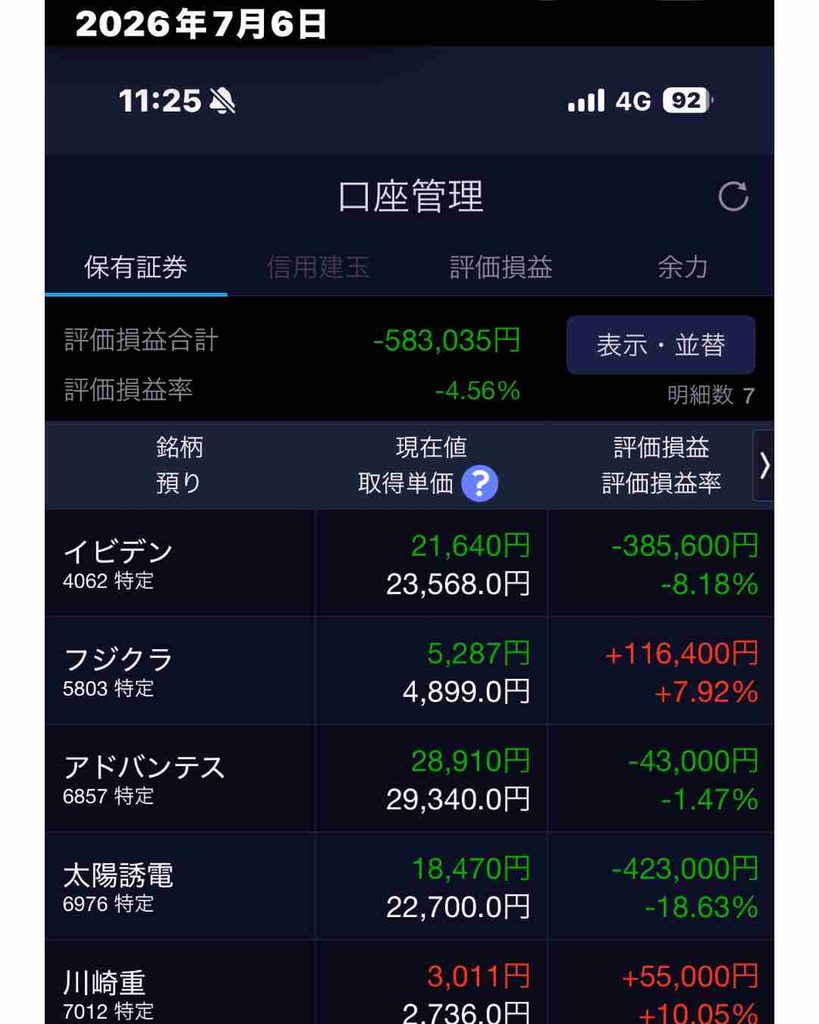The width and height of the screenshot is (819, 1024).
Task: Switch to the 評価損益 tab
Action: pyautogui.click(x=501, y=267)
